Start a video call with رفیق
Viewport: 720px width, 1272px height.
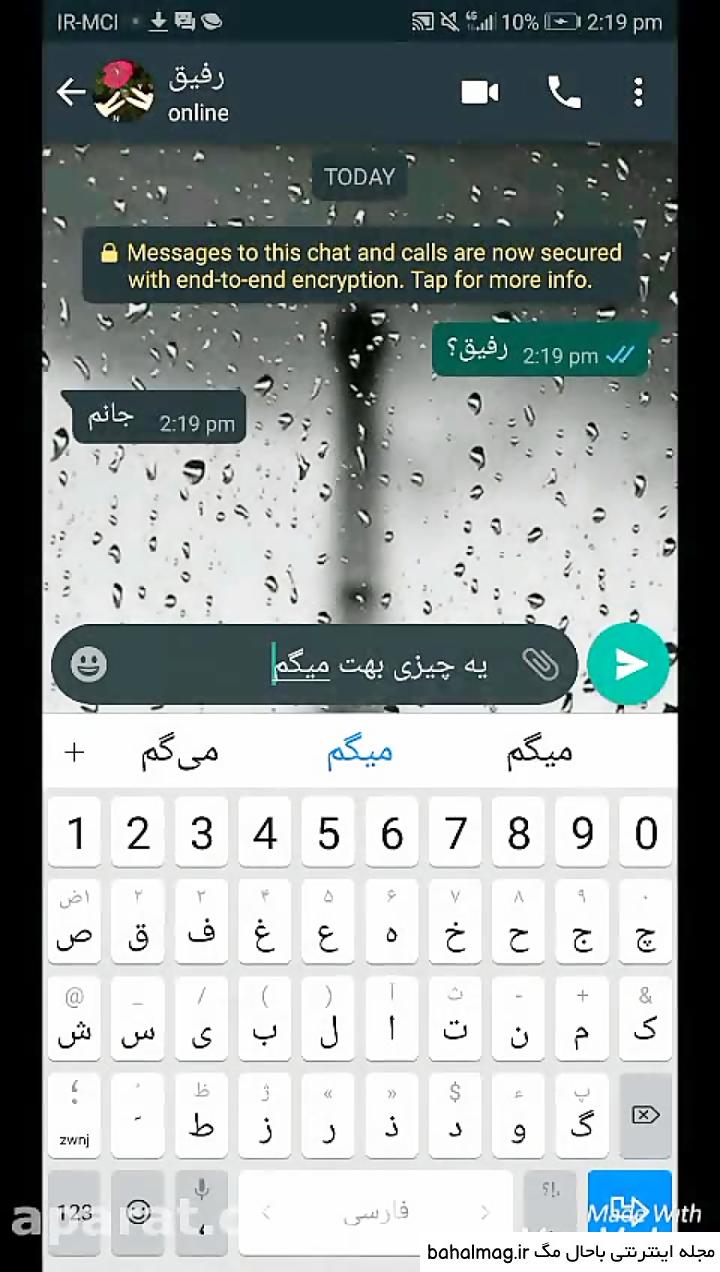pyautogui.click(x=479, y=93)
